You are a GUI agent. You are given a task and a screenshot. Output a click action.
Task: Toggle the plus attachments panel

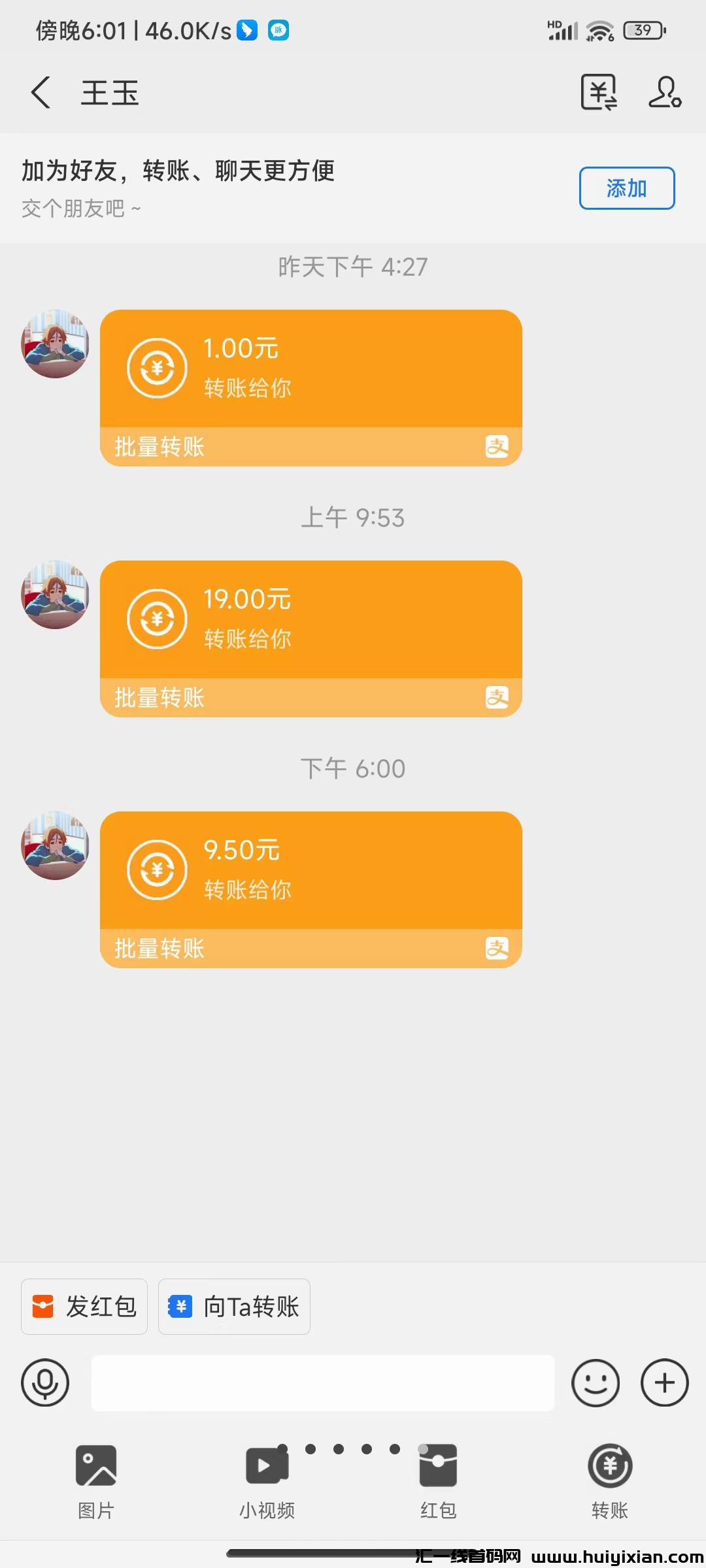point(664,1382)
